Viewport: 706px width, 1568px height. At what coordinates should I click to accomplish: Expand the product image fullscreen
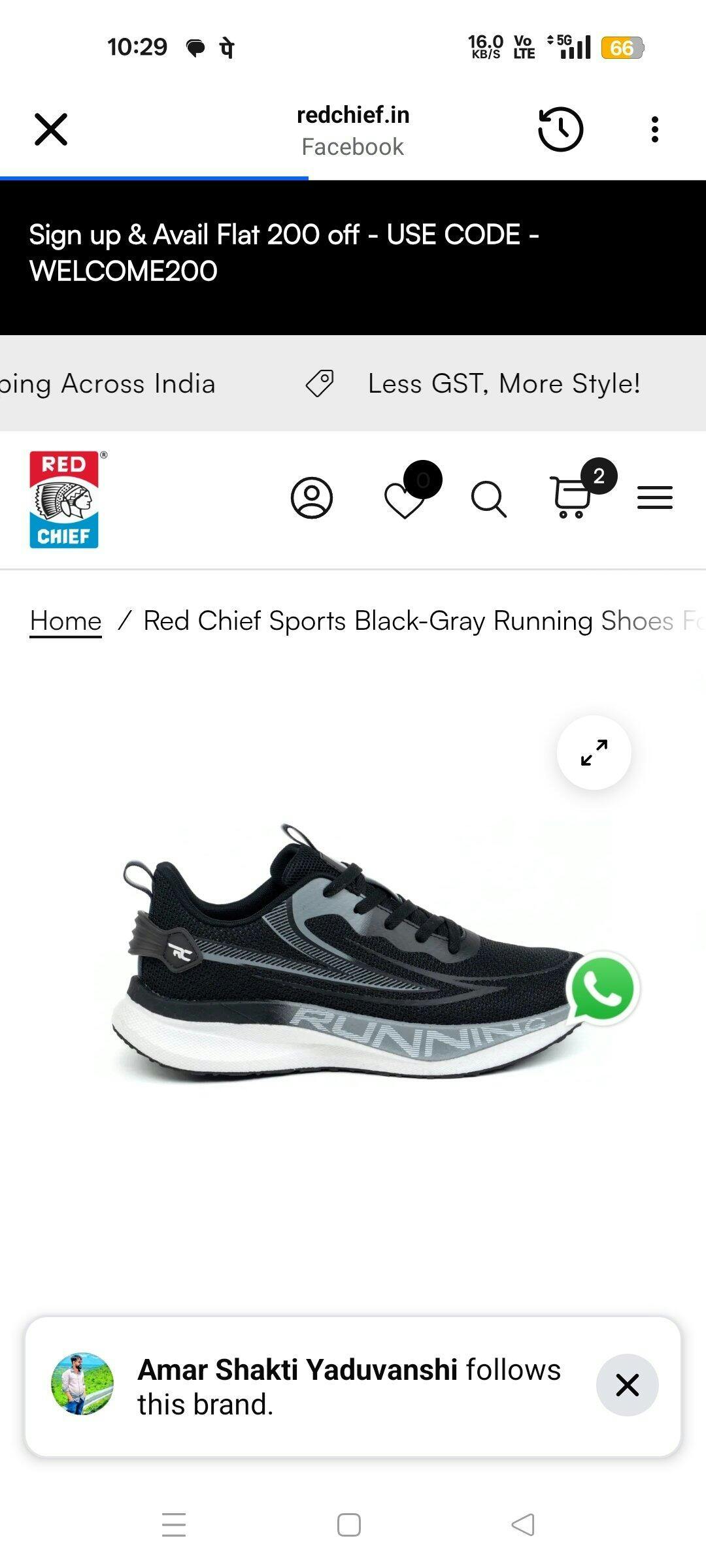[x=594, y=753]
